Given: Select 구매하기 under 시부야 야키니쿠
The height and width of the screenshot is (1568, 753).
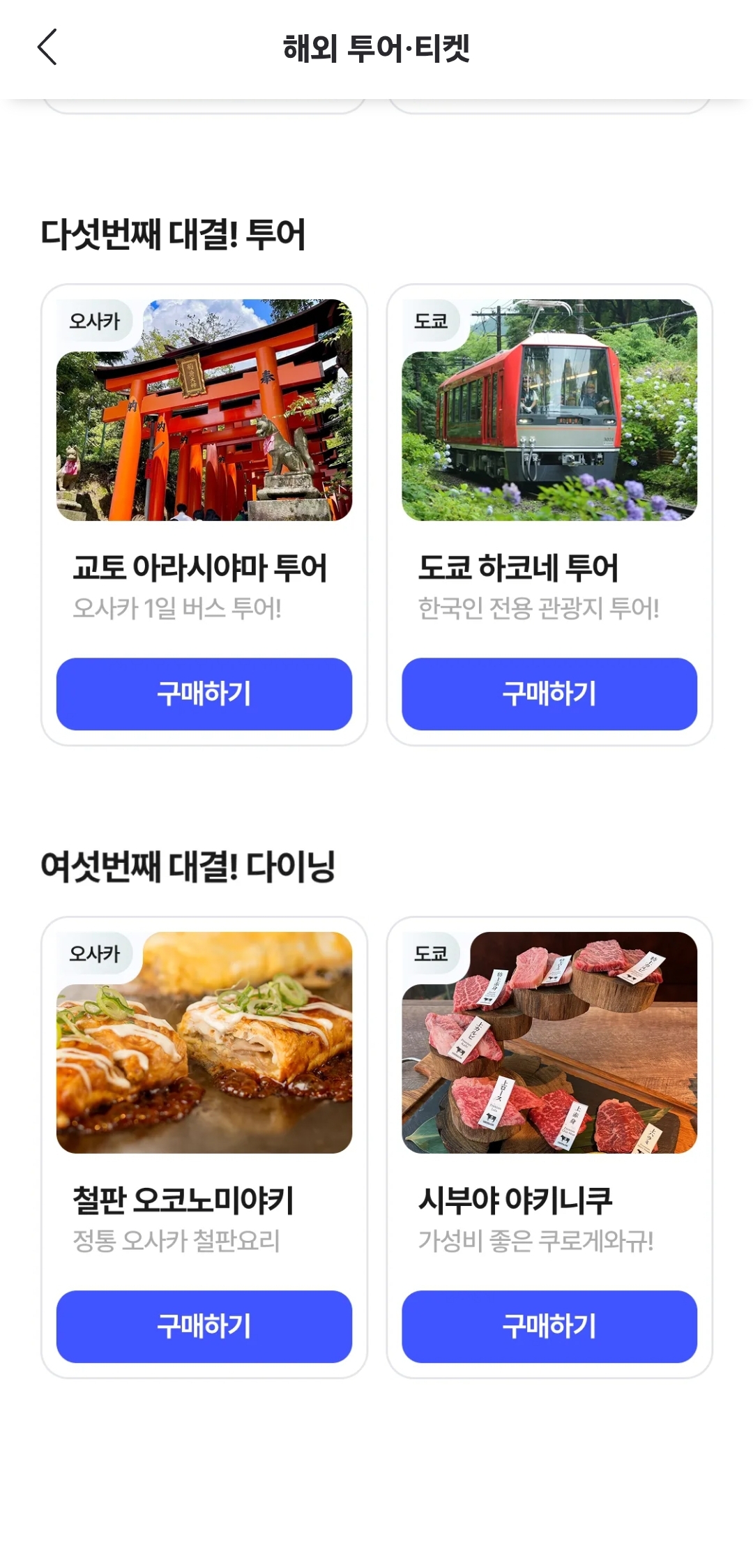Looking at the screenshot, I should coord(549,1326).
